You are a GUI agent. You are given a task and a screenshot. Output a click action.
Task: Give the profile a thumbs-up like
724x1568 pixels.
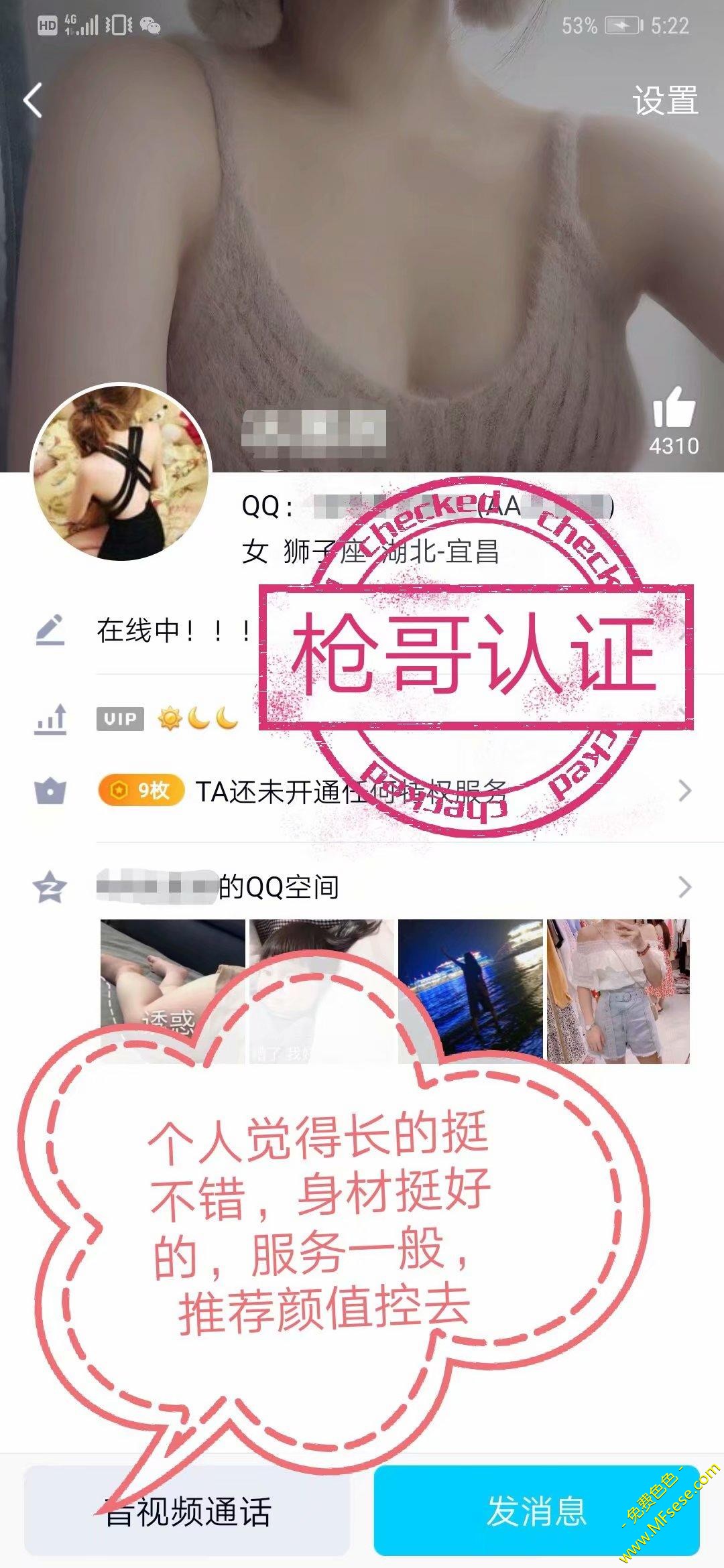click(x=674, y=409)
